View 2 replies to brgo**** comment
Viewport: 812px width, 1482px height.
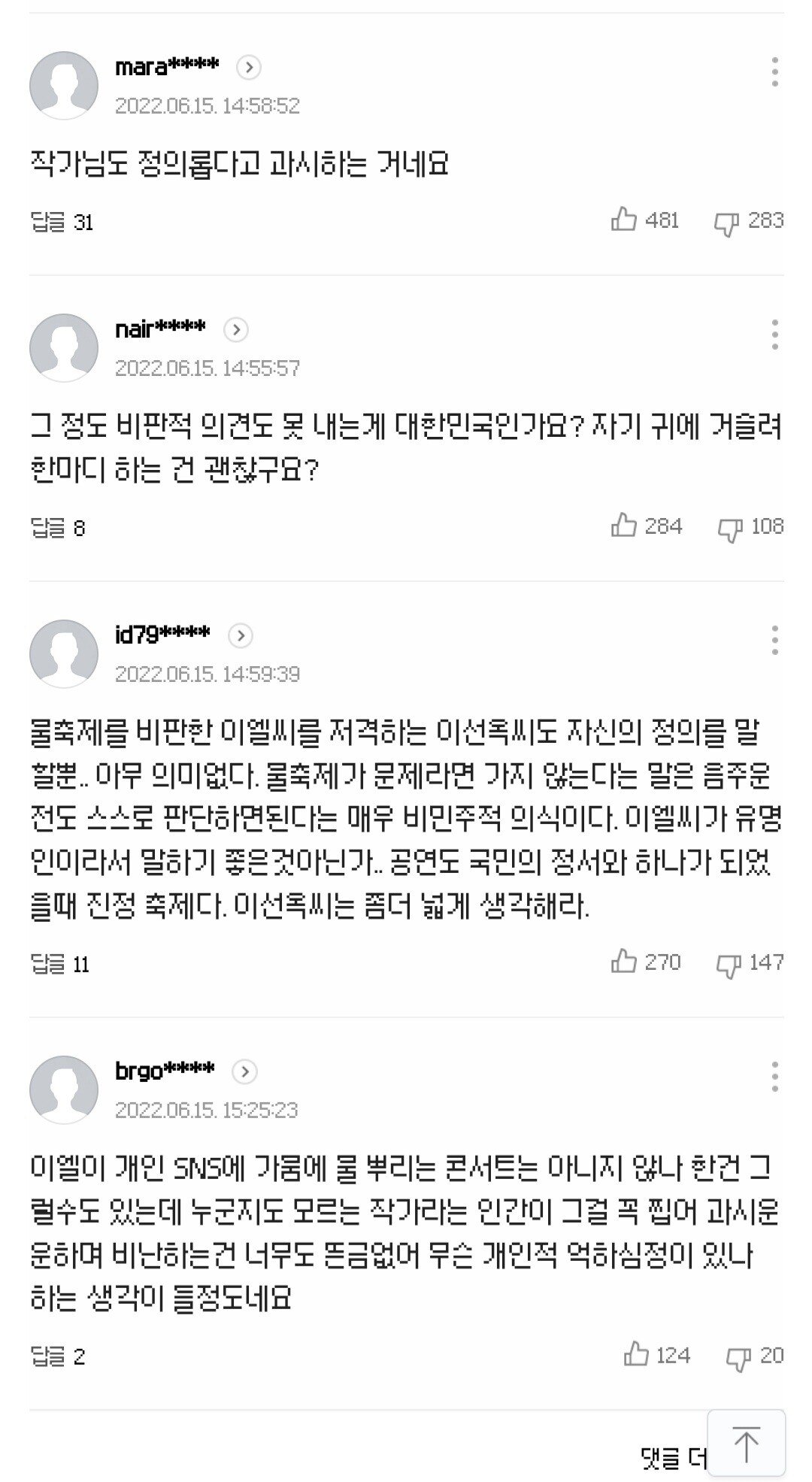click(x=58, y=1358)
